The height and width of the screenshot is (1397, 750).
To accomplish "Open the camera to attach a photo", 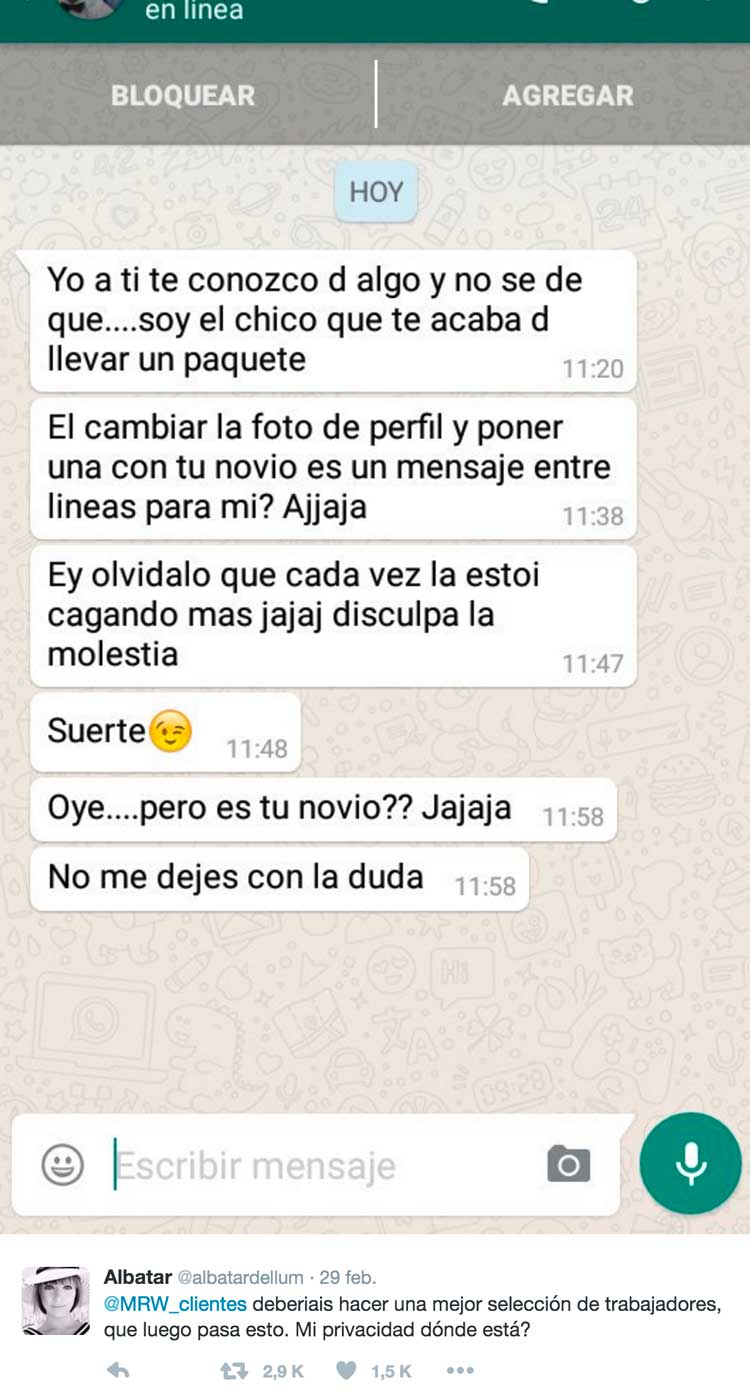I will 569,1165.
